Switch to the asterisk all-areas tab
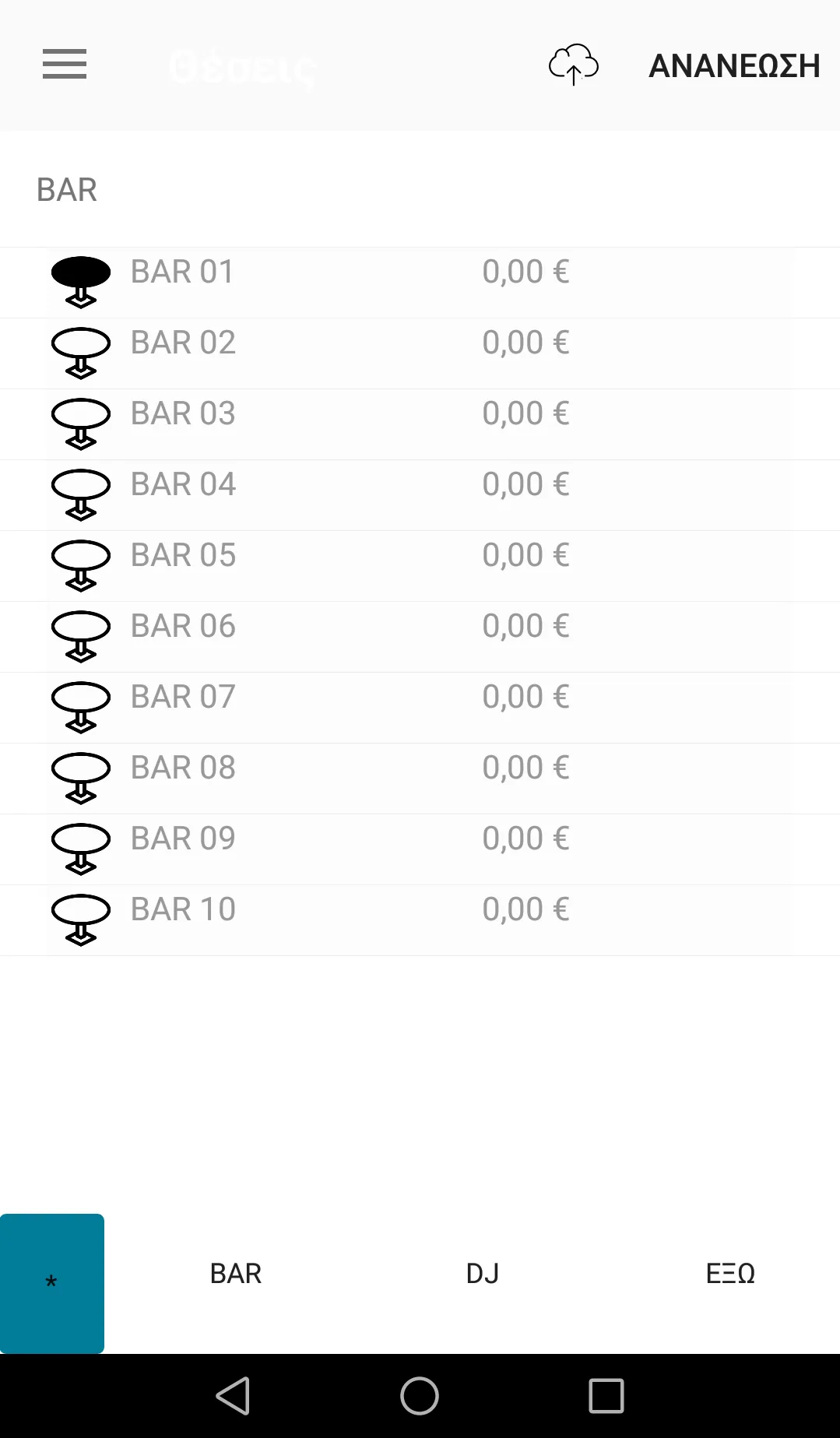840x1438 pixels. coord(51,1282)
